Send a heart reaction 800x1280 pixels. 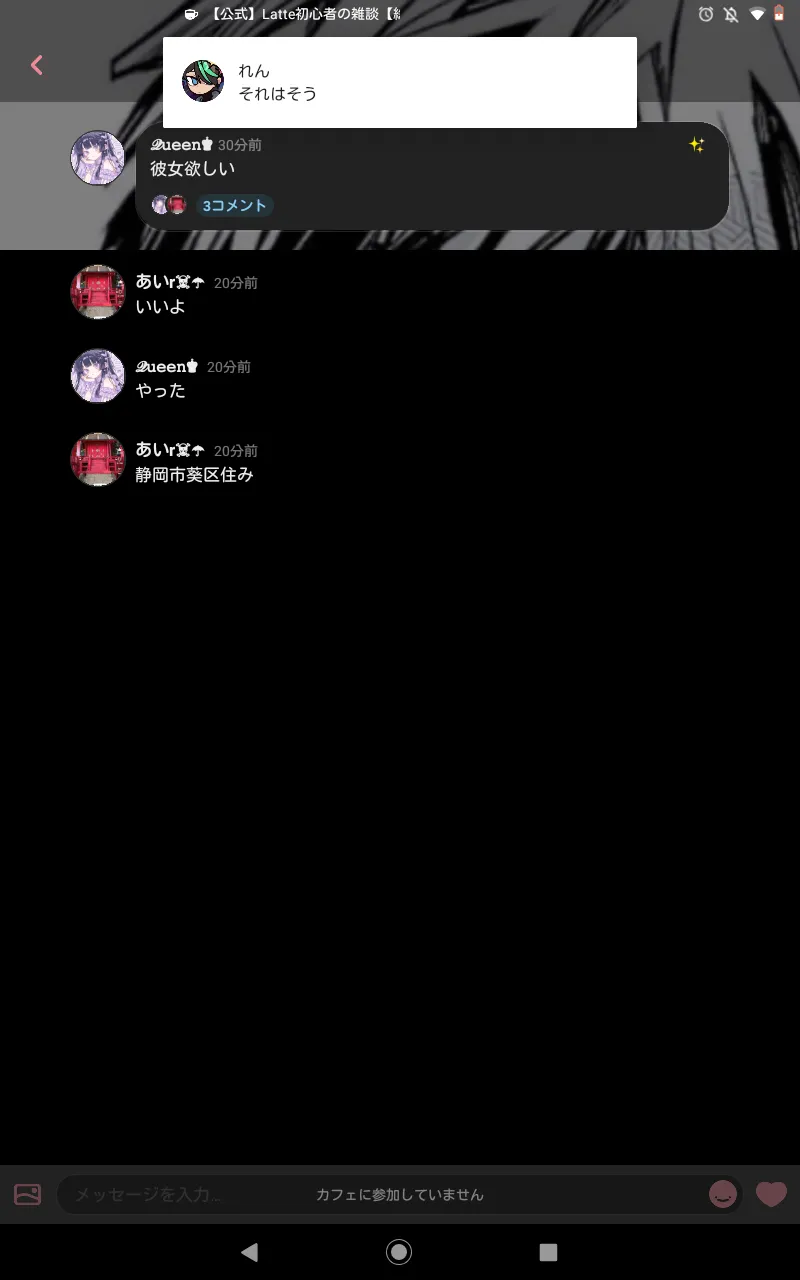771,1194
